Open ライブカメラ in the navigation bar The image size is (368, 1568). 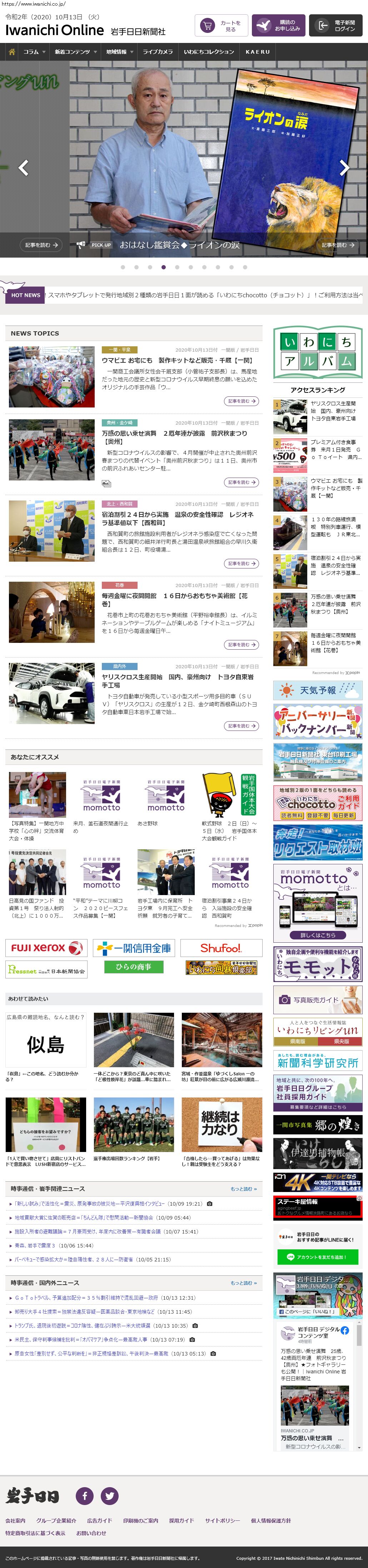point(158,52)
